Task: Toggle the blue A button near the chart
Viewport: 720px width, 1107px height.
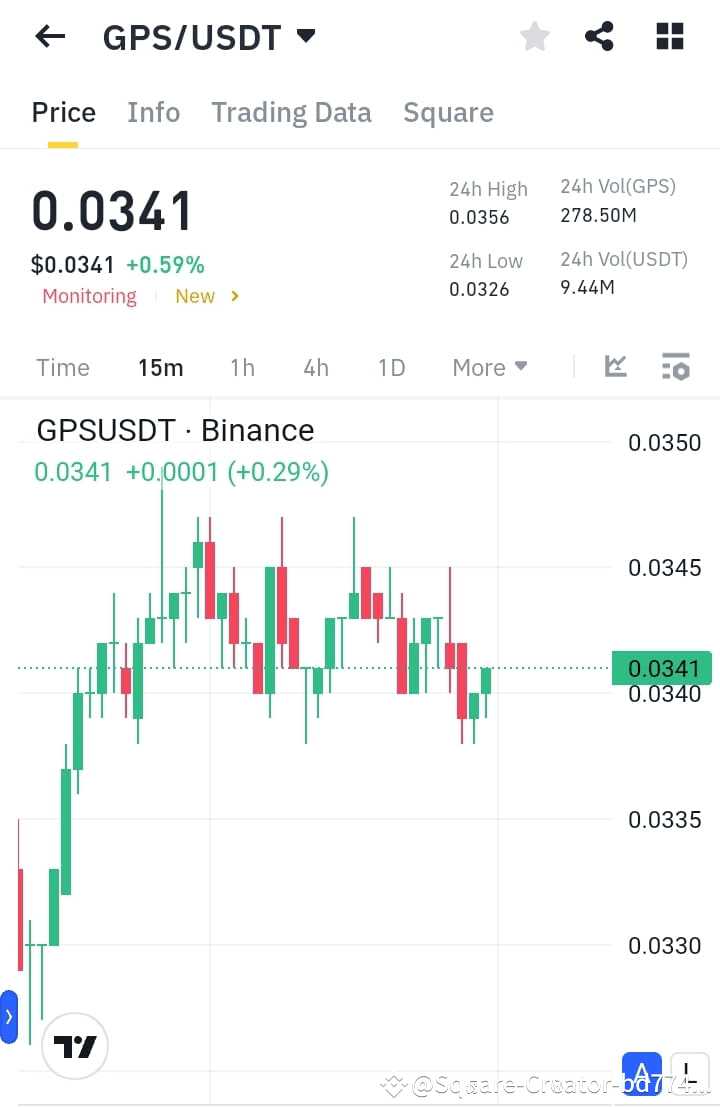Action: pyautogui.click(x=641, y=1070)
